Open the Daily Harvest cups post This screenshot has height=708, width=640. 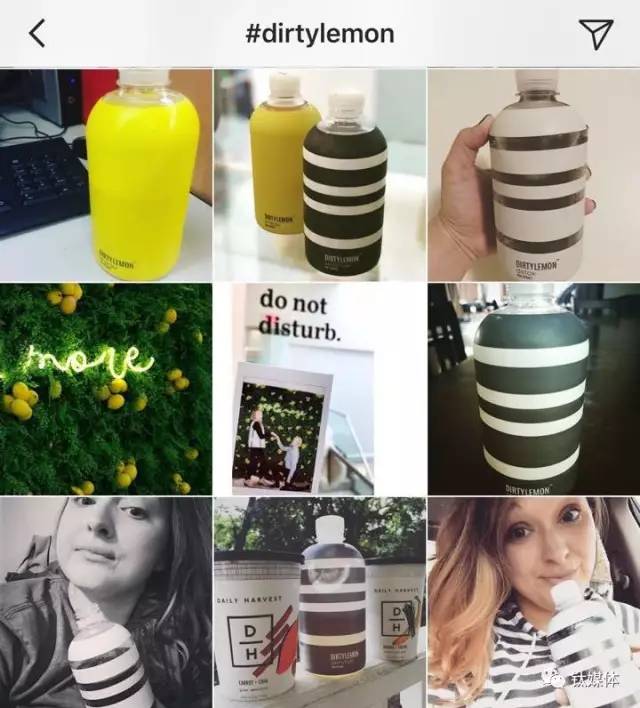coord(319,603)
